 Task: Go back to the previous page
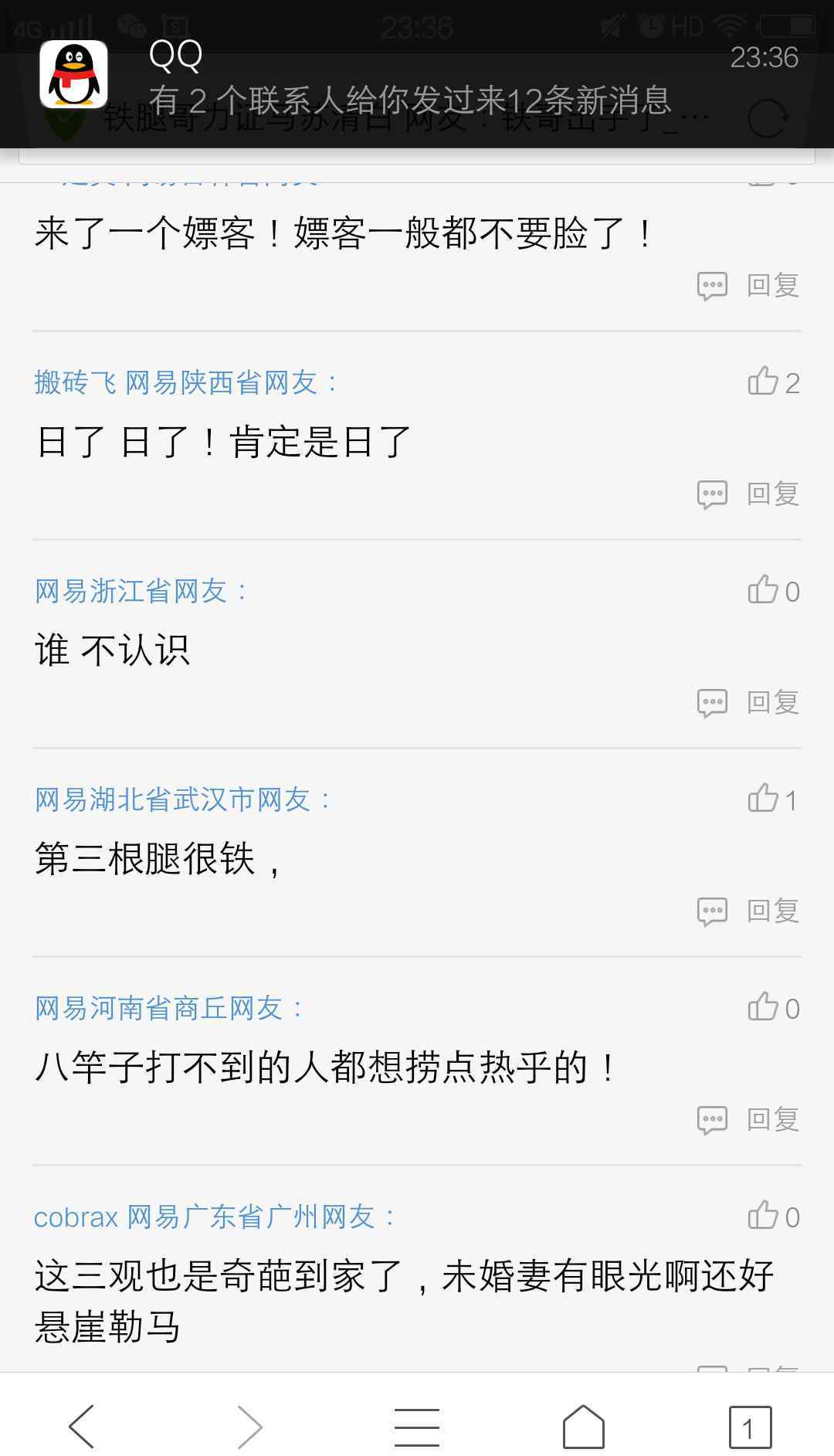[83, 1426]
